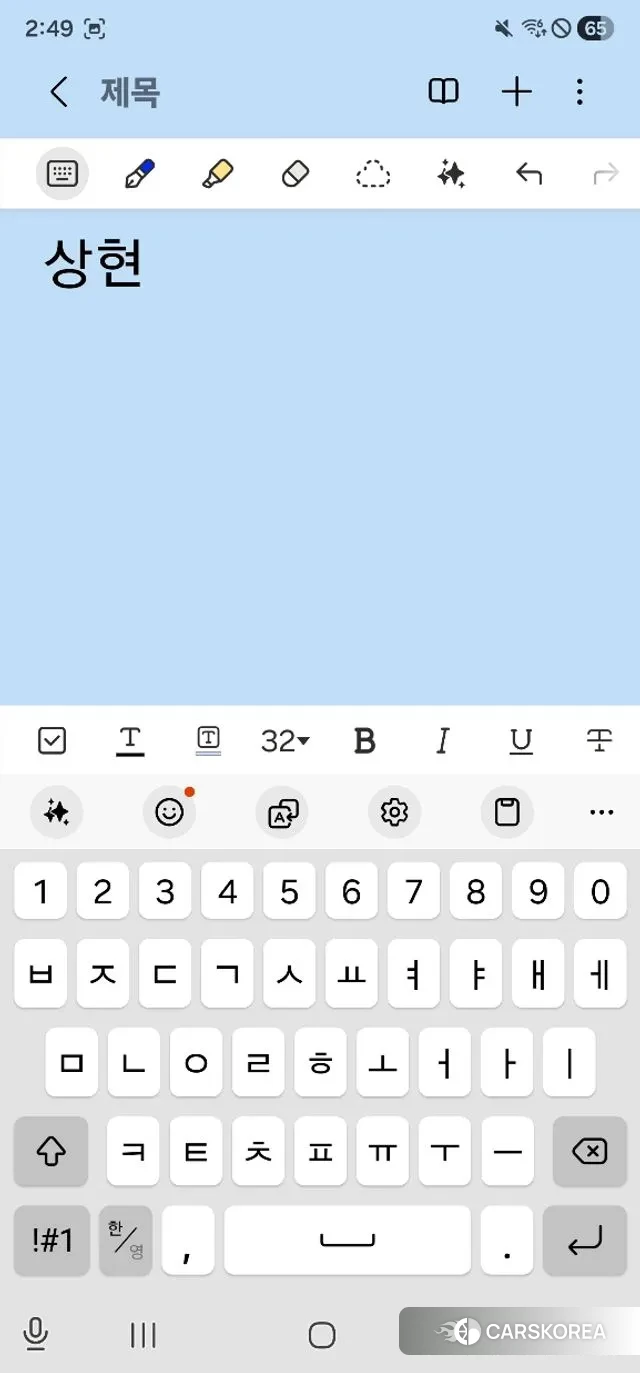Open keyboard settings gear

[395, 813]
